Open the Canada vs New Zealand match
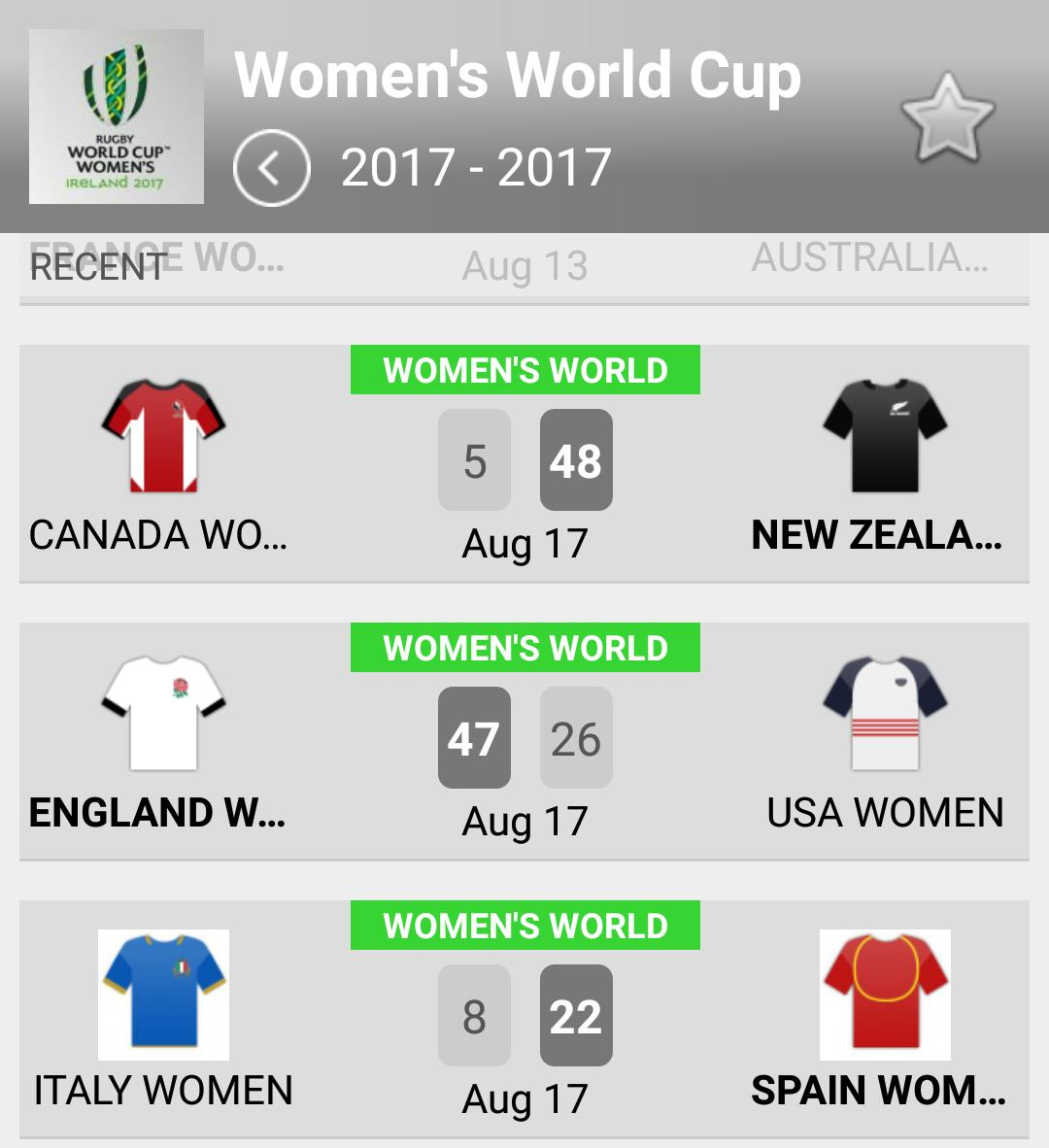The height and width of the screenshot is (1148, 1049). click(524, 464)
